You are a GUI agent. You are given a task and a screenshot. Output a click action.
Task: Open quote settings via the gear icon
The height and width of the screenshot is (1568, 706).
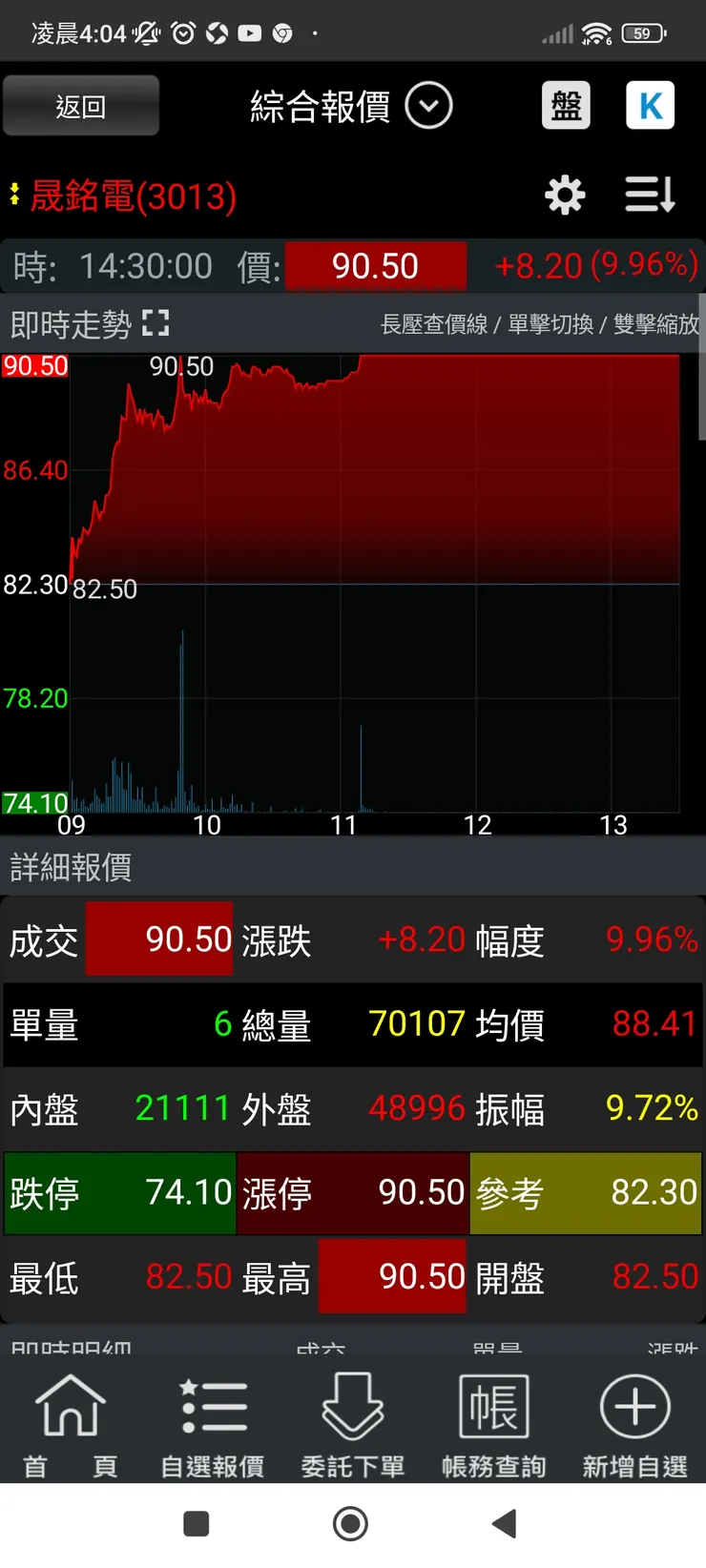coord(564,195)
